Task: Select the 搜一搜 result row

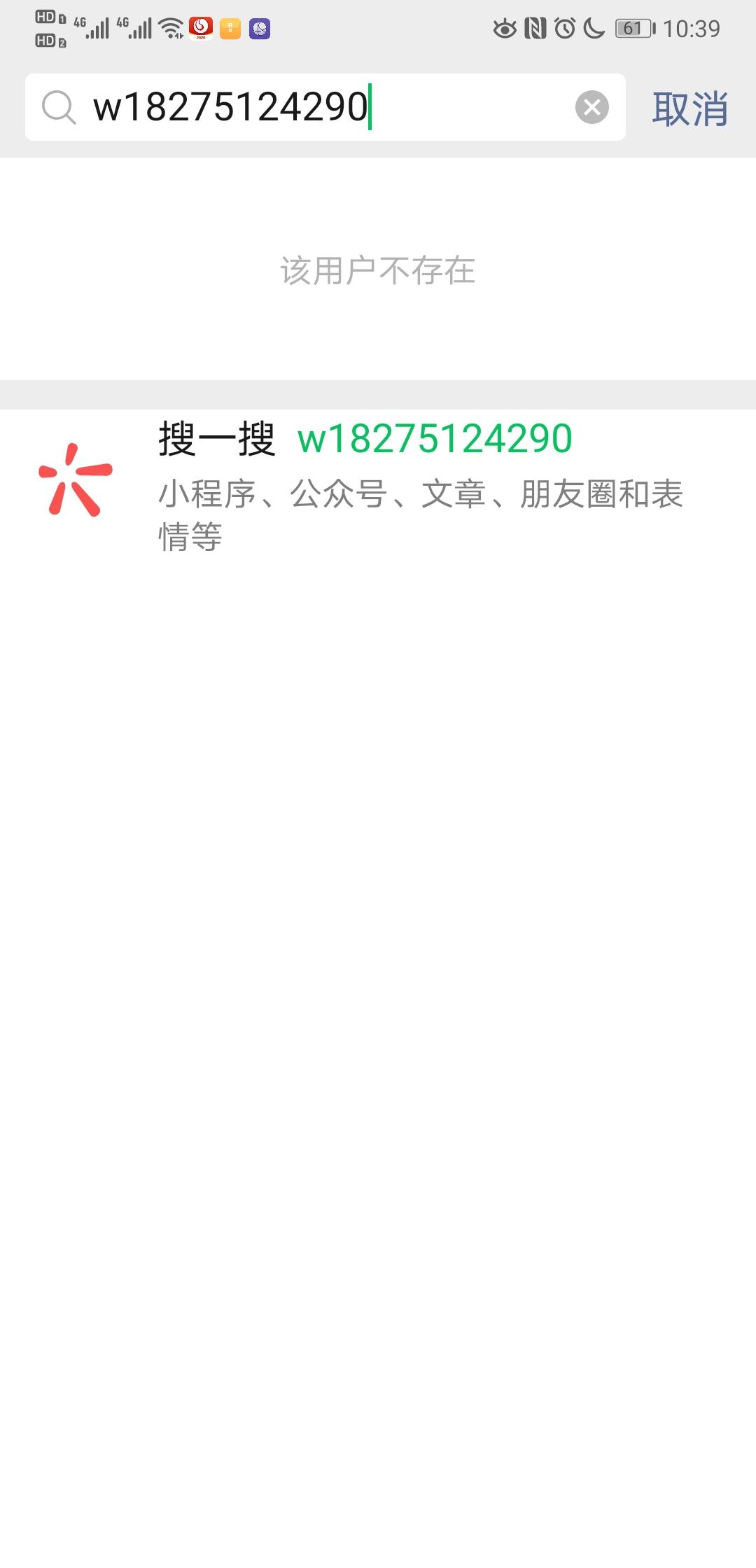Action: click(378, 483)
